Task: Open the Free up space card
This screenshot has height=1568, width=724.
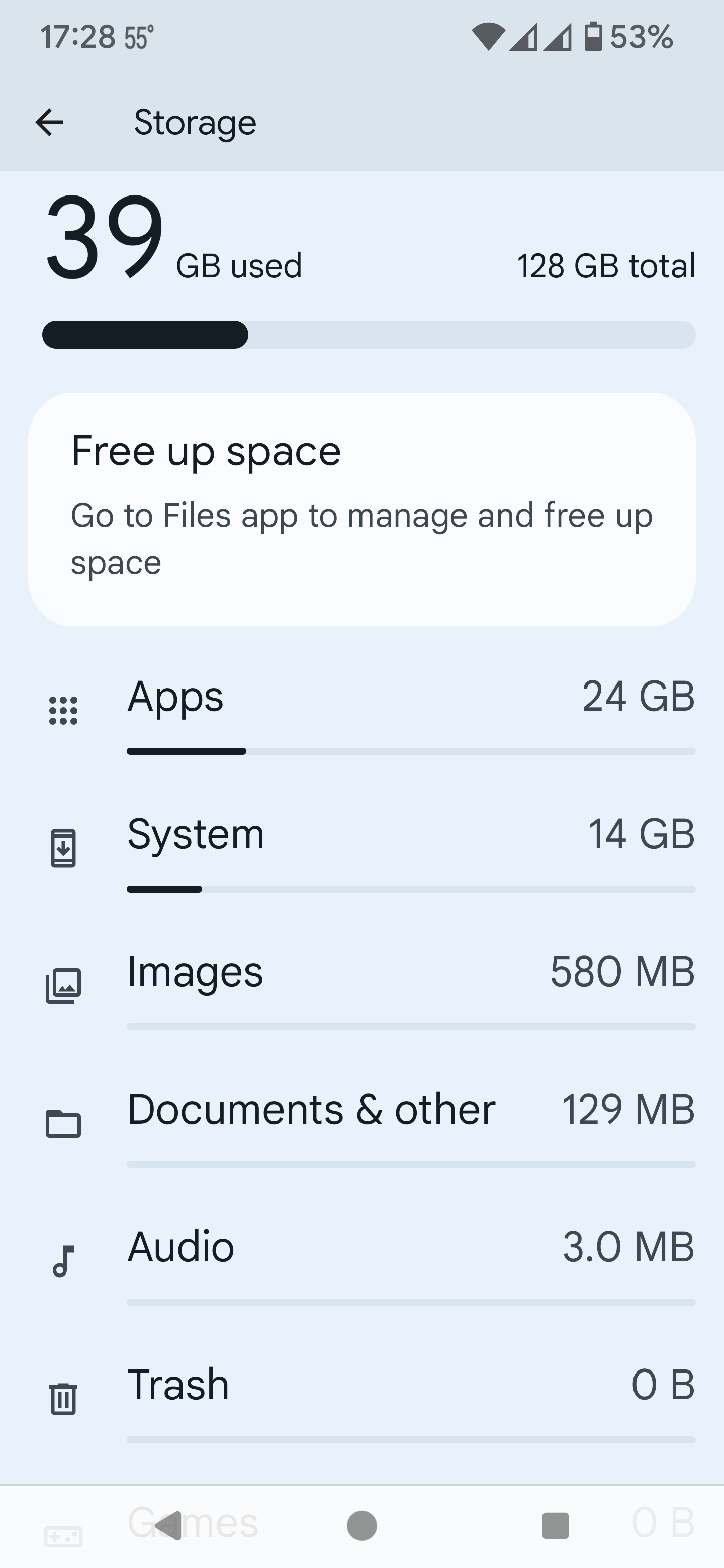Action: click(x=361, y=509)
